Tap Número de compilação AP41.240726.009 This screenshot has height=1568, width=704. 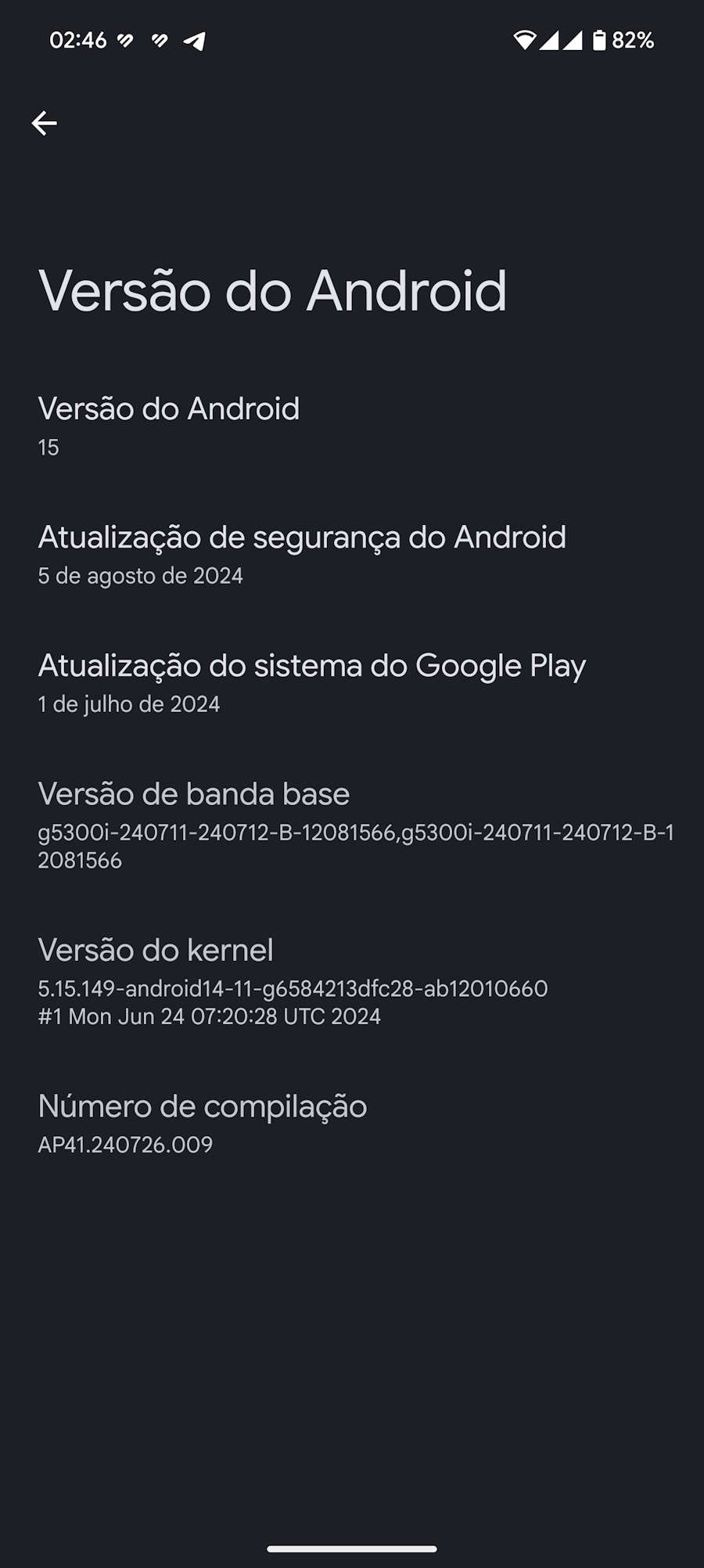[x=352, y=1124]
